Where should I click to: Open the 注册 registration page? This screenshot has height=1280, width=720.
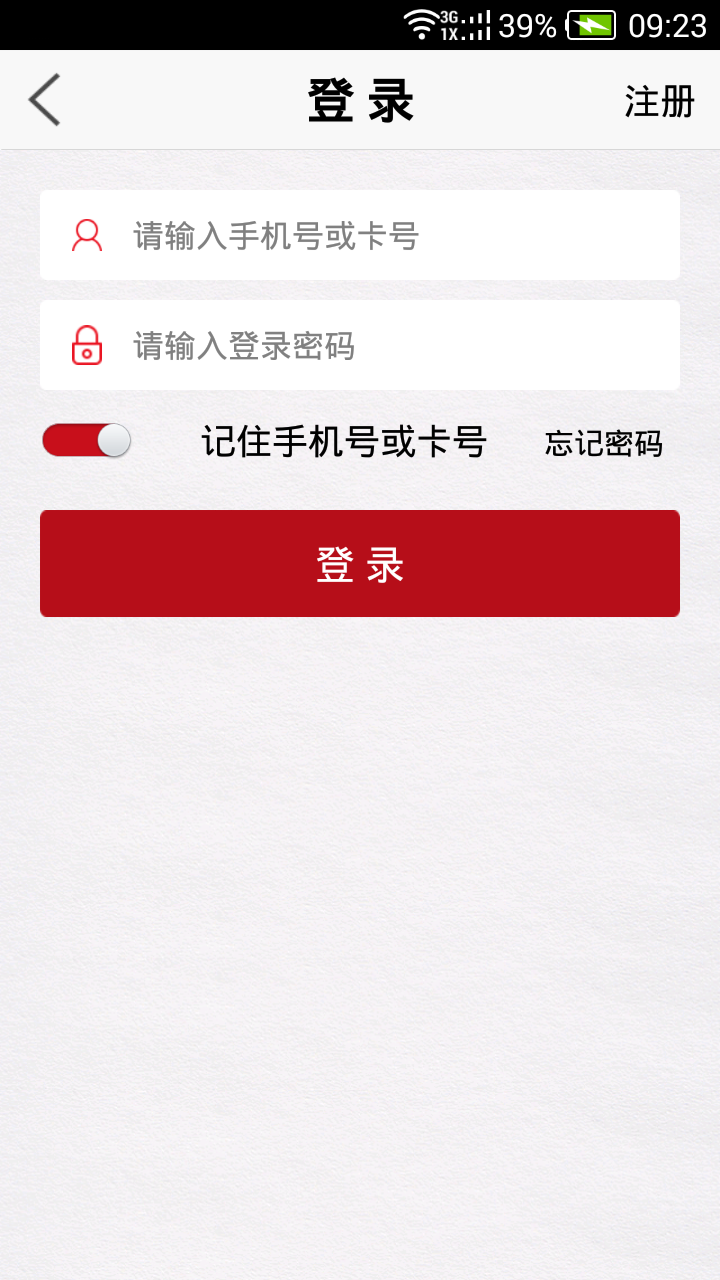click(659, 101)
